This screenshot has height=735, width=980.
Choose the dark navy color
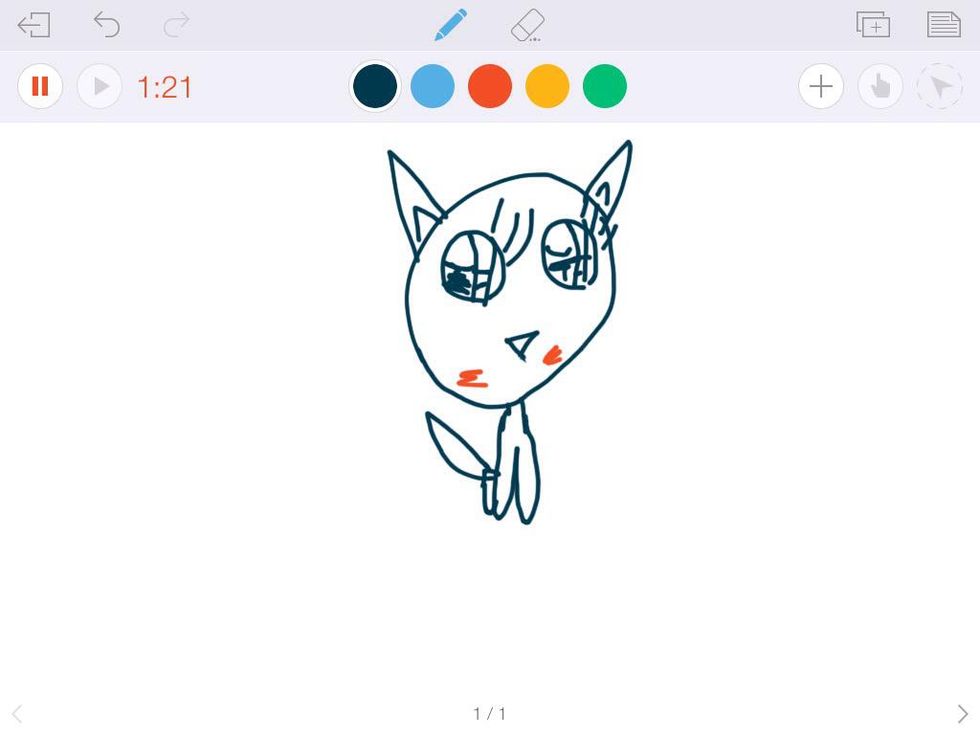pyautogui.click(x=375, y=87)
